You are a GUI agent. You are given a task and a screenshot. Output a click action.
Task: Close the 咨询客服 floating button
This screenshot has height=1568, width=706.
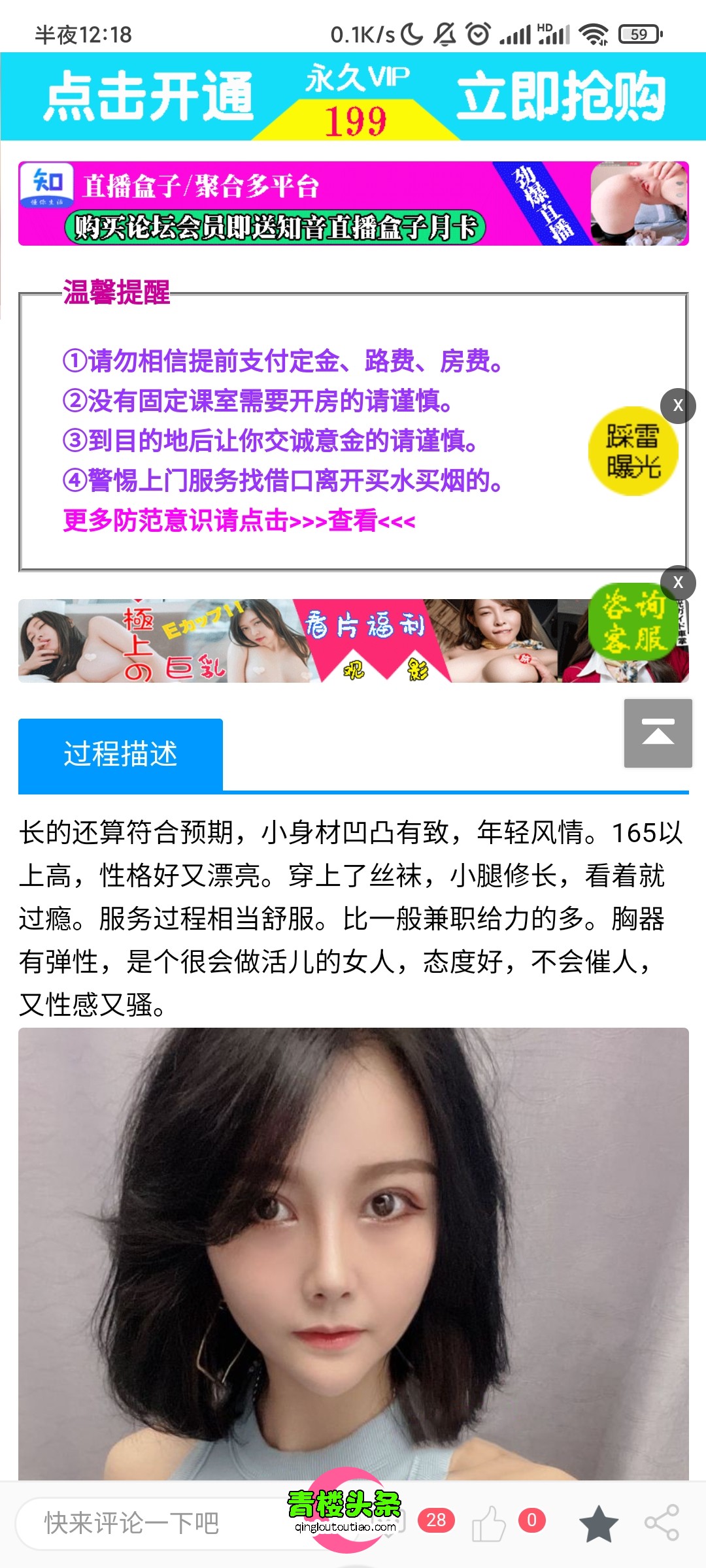(678, 582)
